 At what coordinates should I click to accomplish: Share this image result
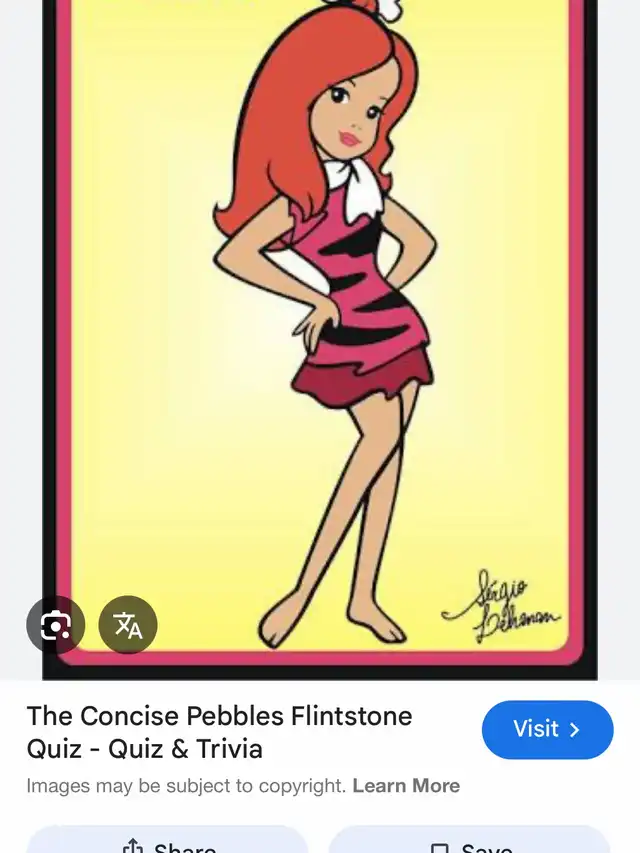pyautogui.click(x=167, y=843)
